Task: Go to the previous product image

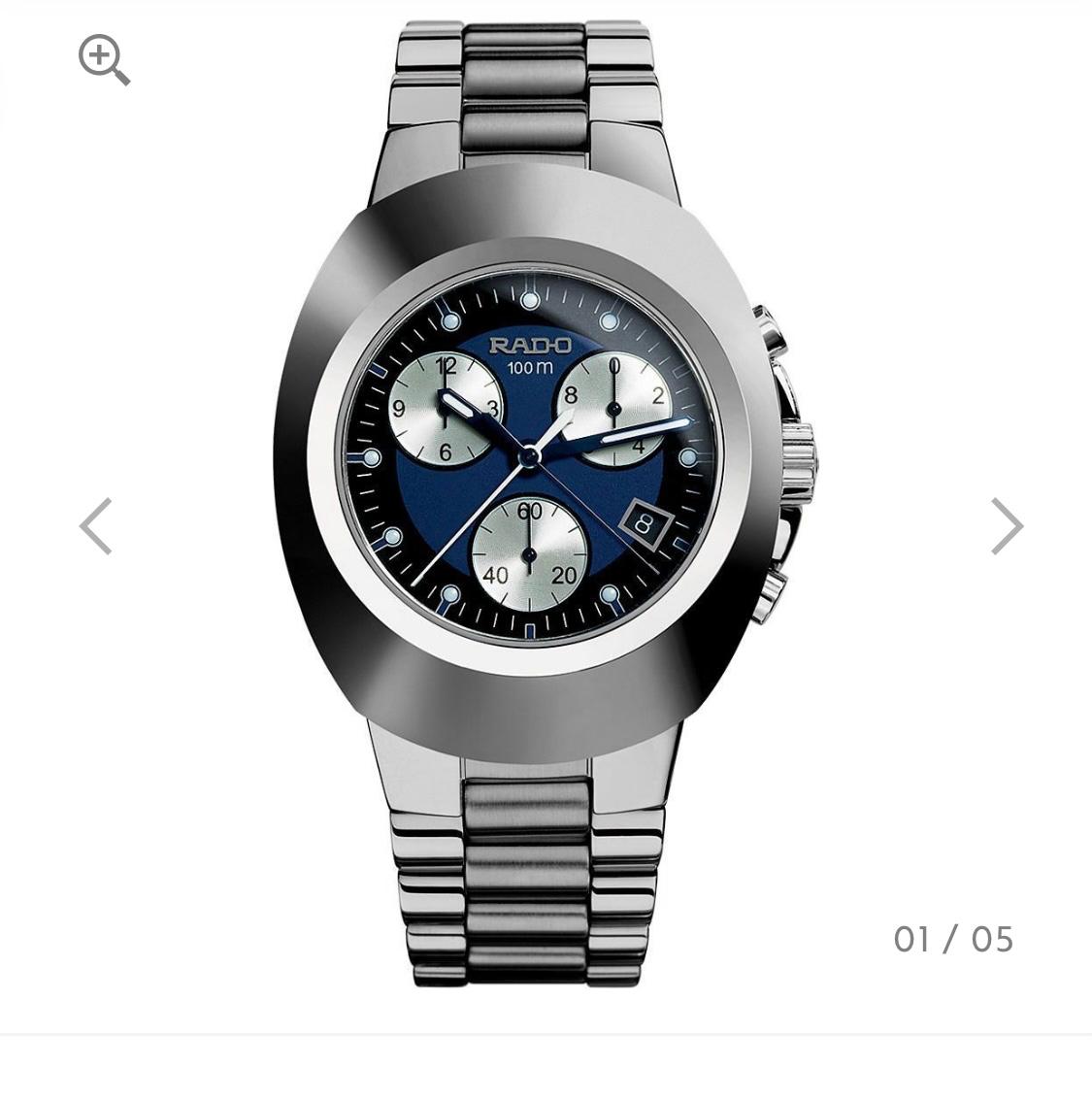Action: pos(95,526)
